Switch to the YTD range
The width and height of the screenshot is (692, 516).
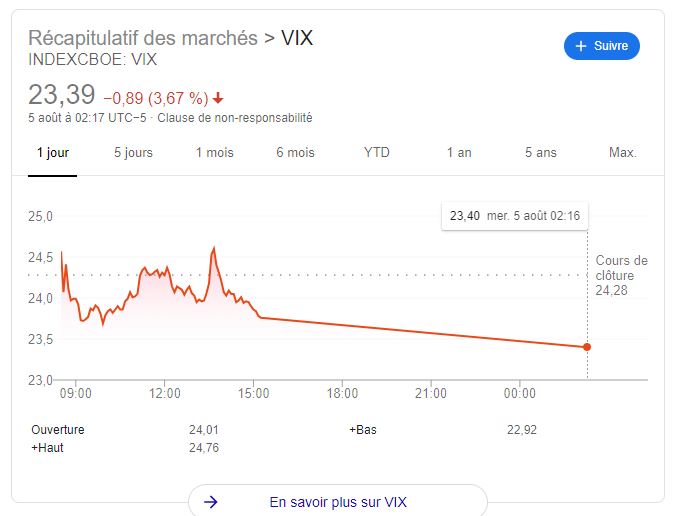click(x=377, y=152)
